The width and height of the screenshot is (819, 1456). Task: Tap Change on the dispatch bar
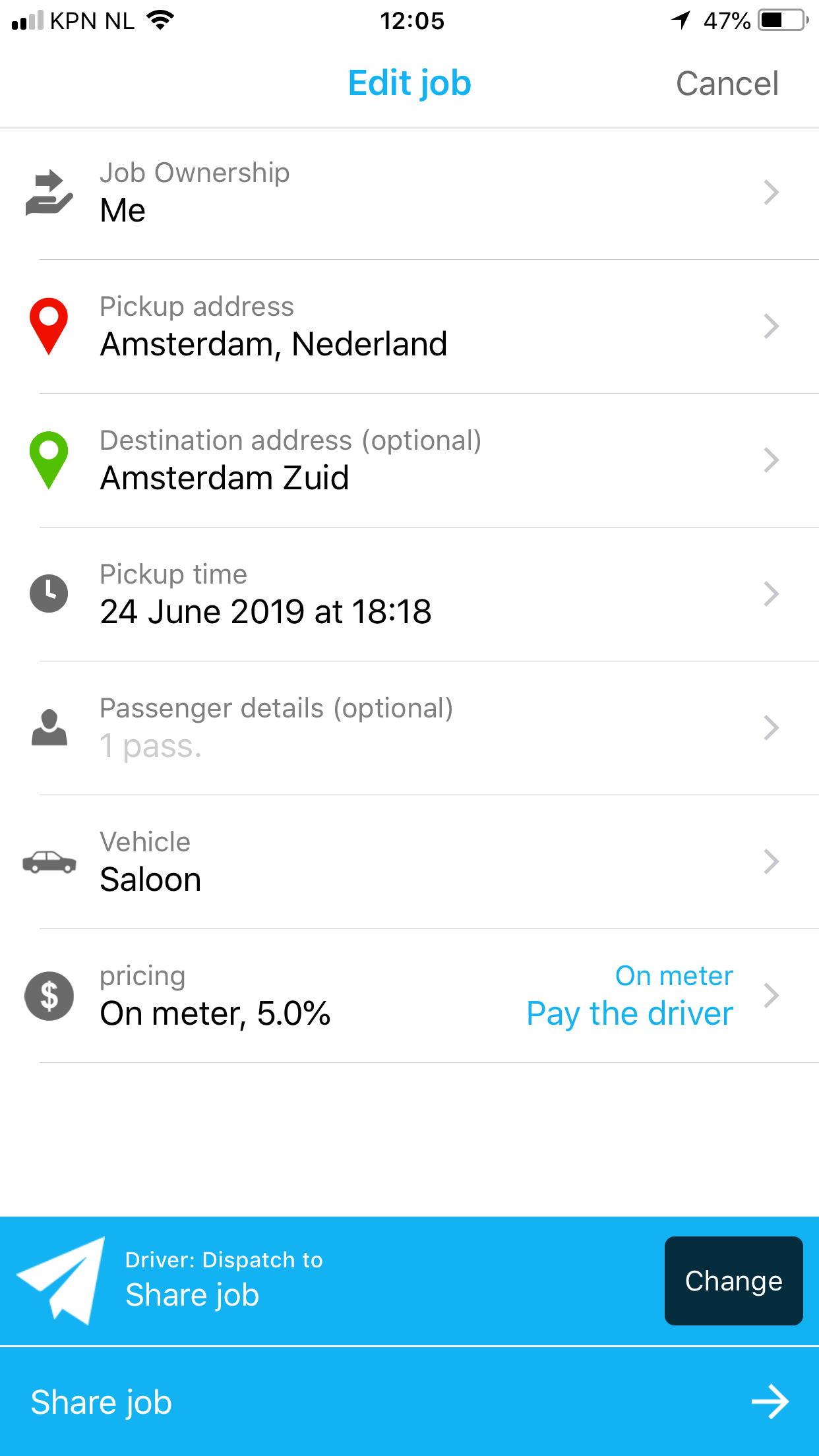pos(733,1281)
